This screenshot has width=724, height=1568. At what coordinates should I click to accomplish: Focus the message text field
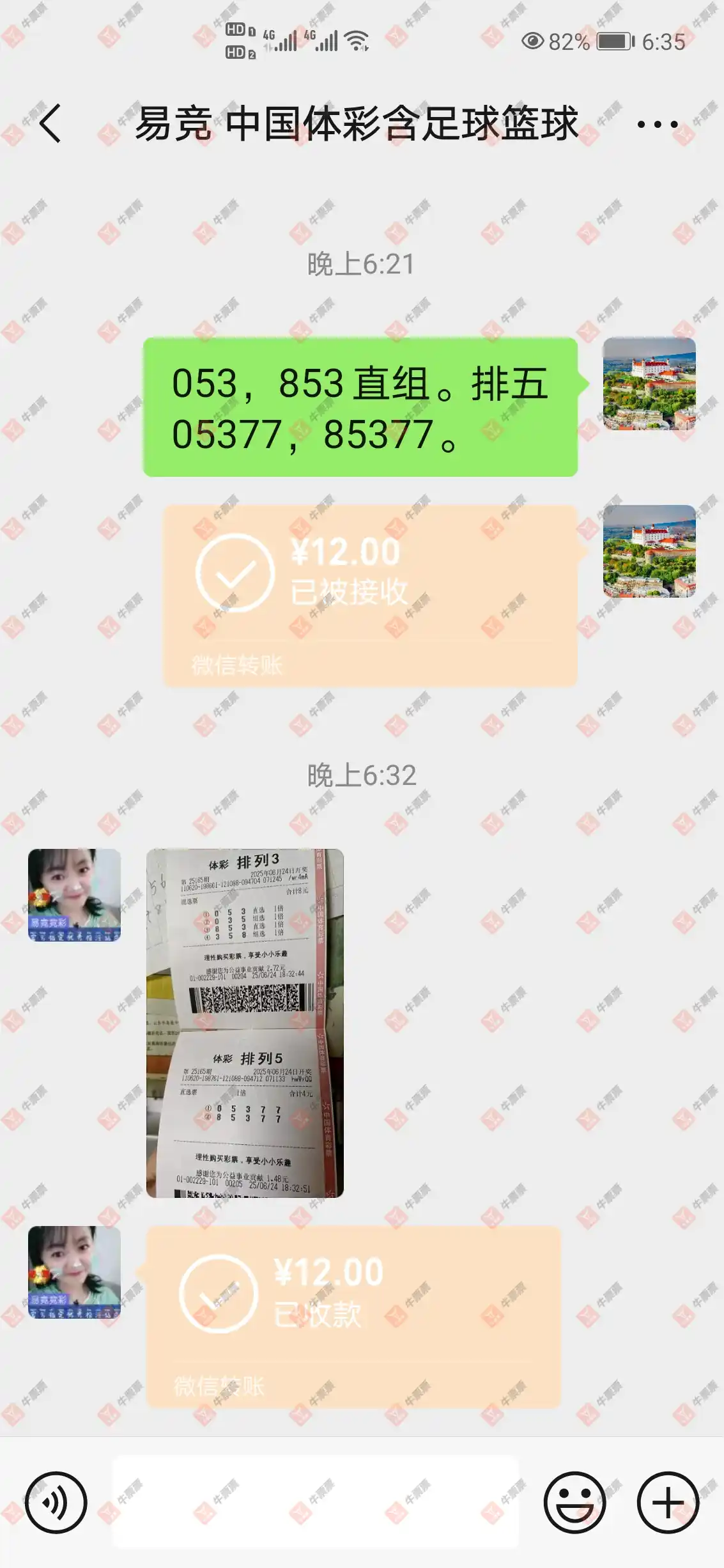[x=315, y=1502]
